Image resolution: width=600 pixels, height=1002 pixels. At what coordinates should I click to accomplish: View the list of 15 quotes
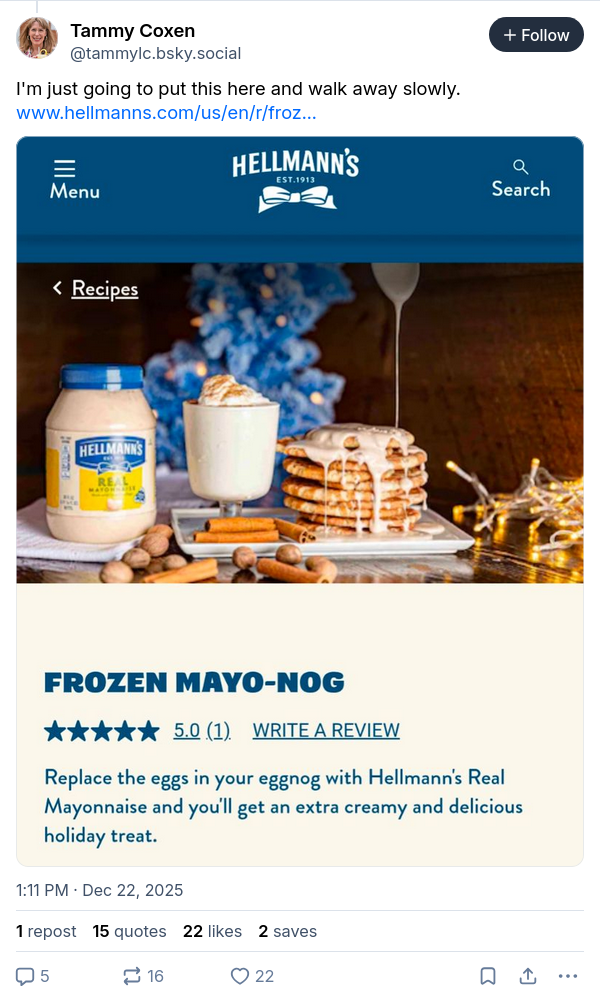(129, 931)
